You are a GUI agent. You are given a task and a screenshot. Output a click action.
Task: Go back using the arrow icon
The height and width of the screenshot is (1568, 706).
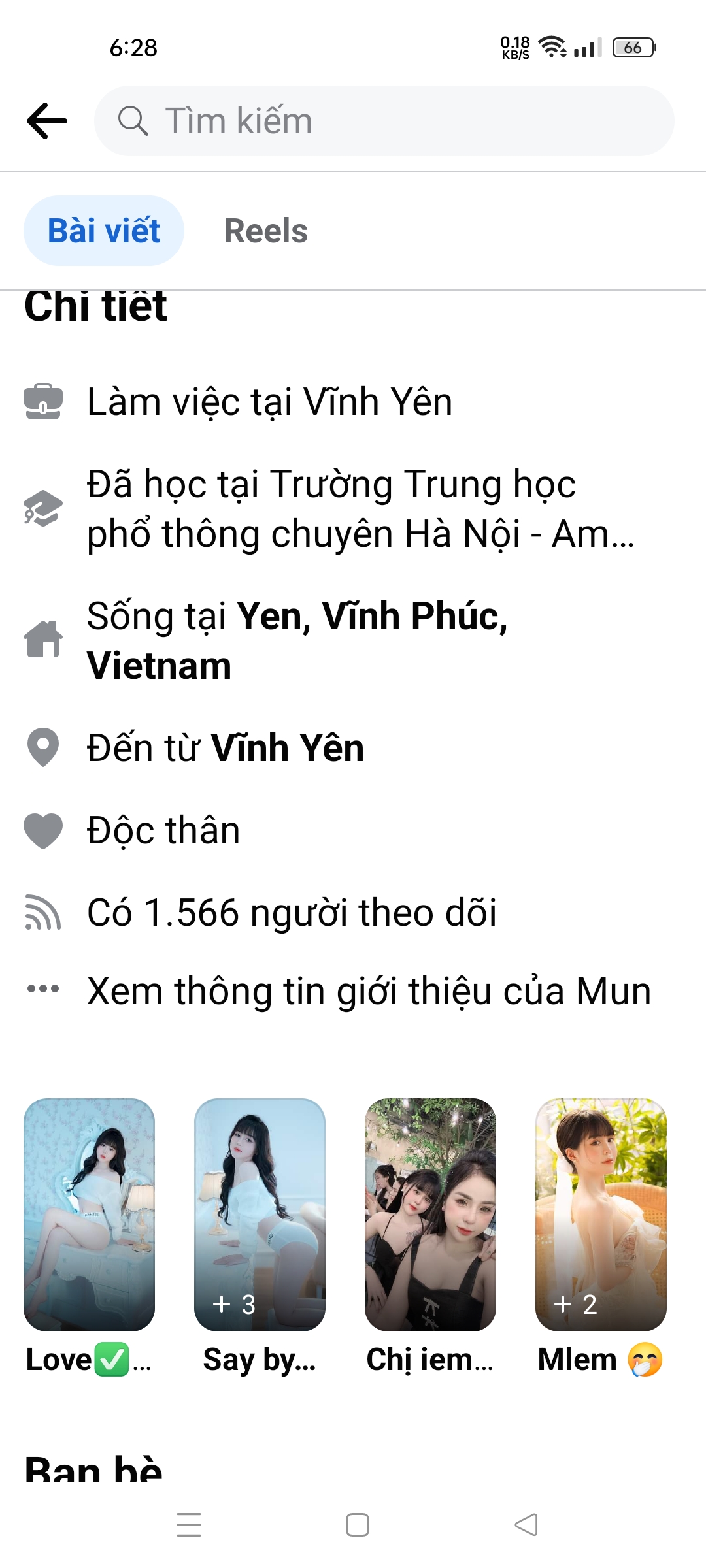point(47,121)
